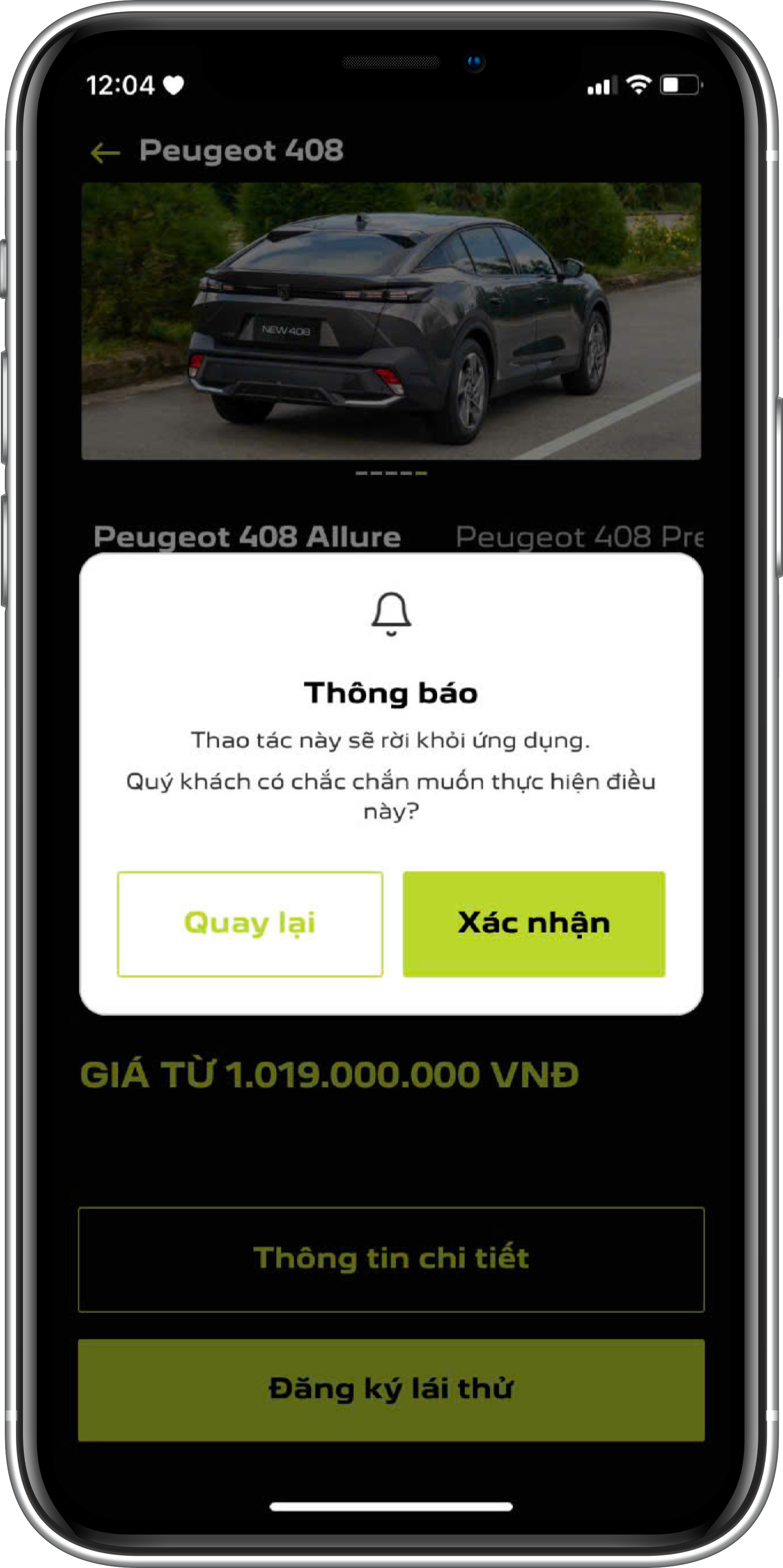Select the Peugeot 408 Allure tab

click(247, 537)
